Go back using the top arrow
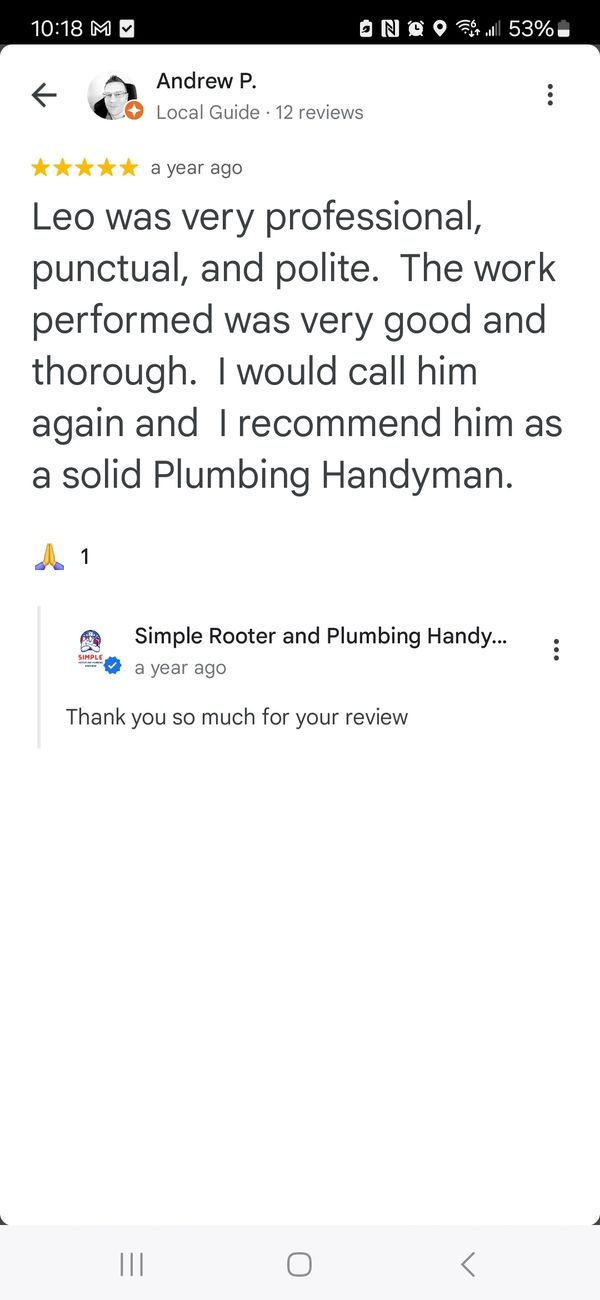 44,95
